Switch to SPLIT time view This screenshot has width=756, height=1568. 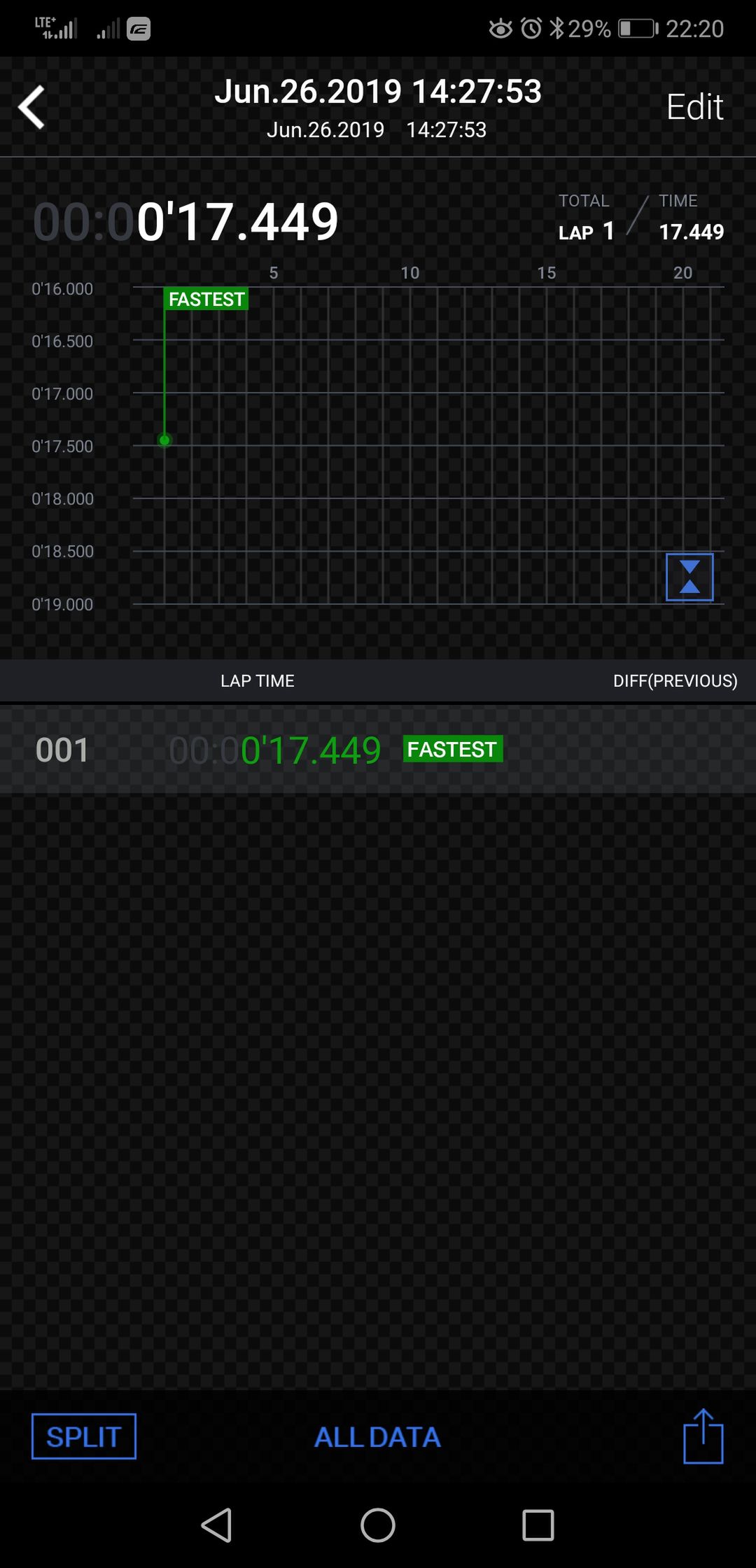pyautogui.click(x=84, y=1436)
